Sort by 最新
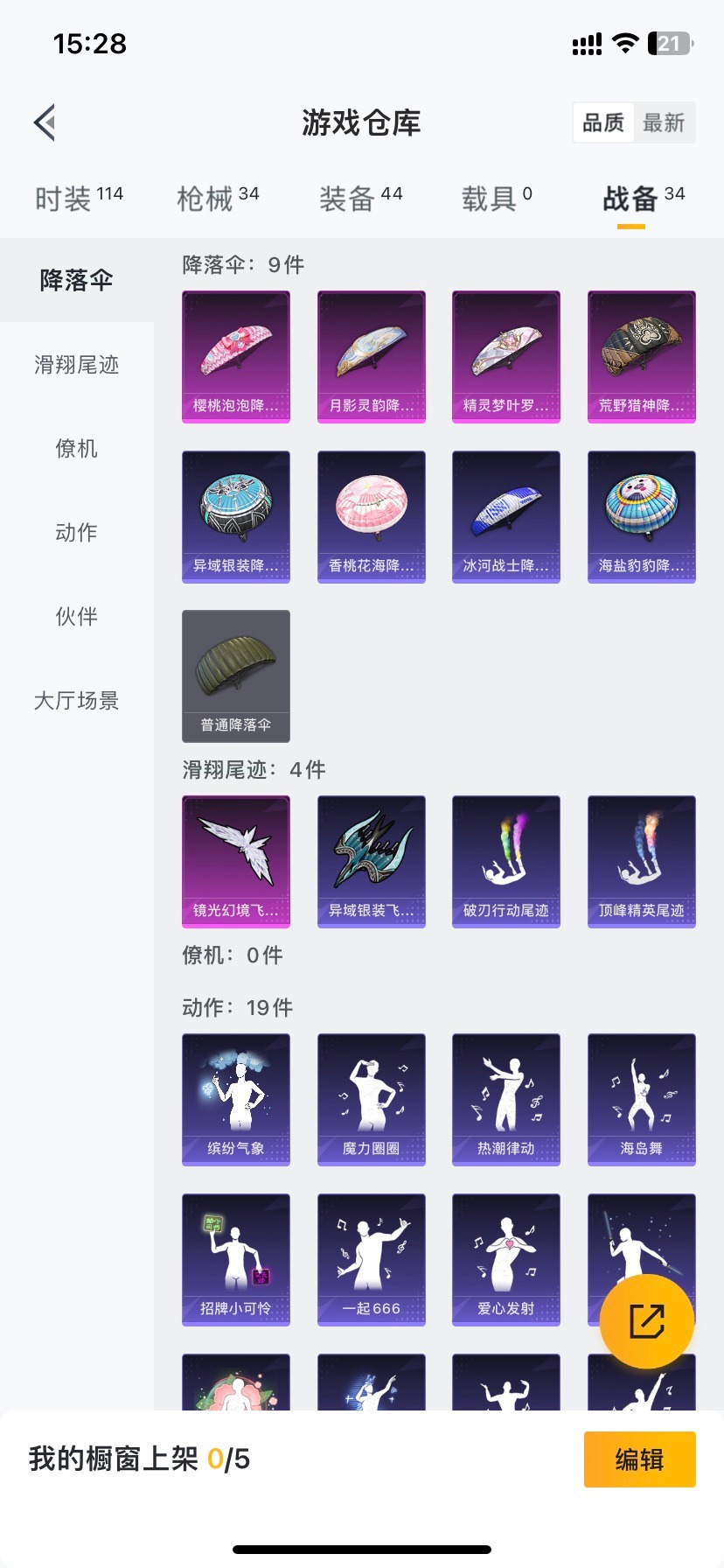This screenshot has width=724, height=1568. point(664,122)
